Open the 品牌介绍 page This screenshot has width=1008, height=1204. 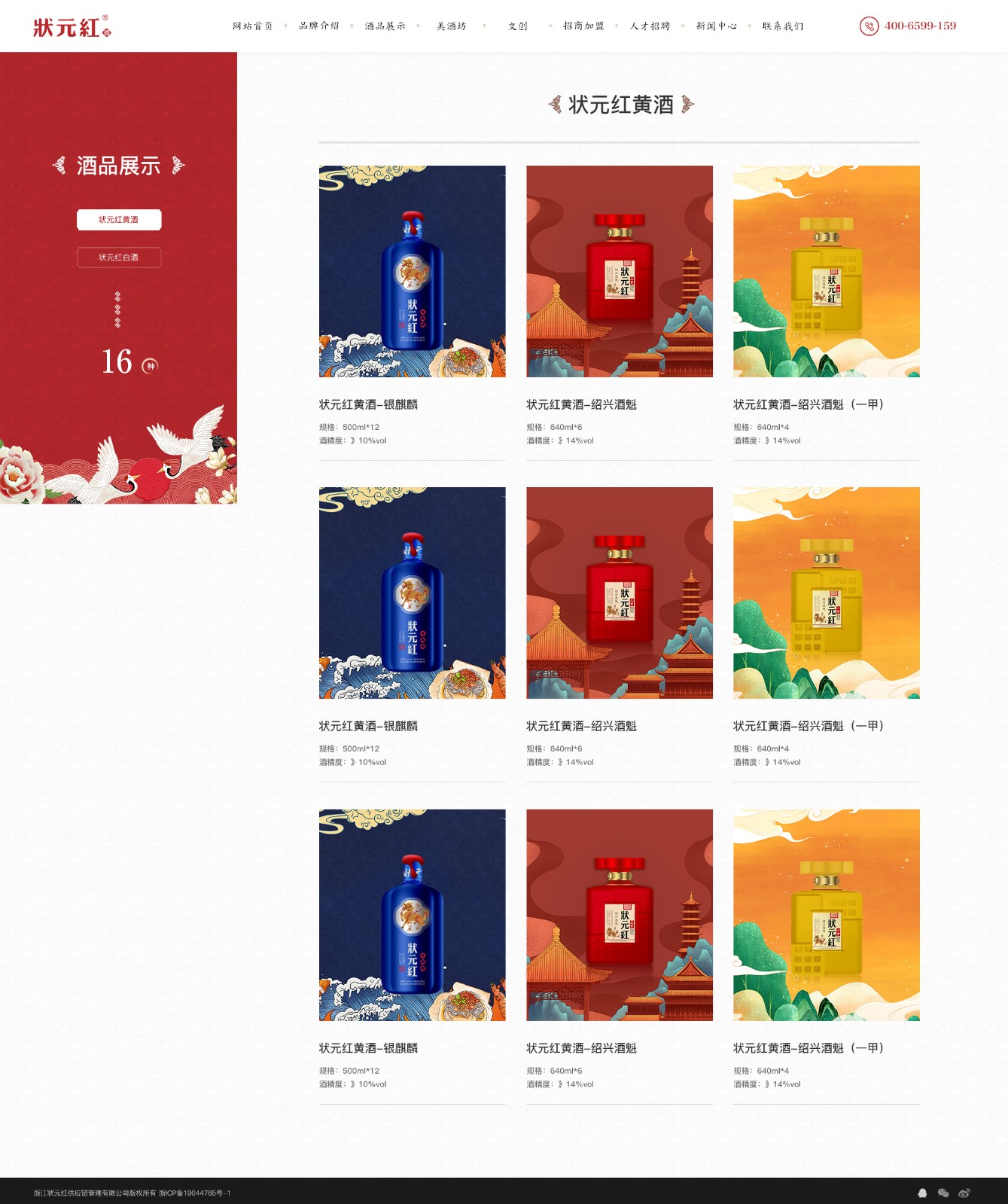(x=318, y=26)
